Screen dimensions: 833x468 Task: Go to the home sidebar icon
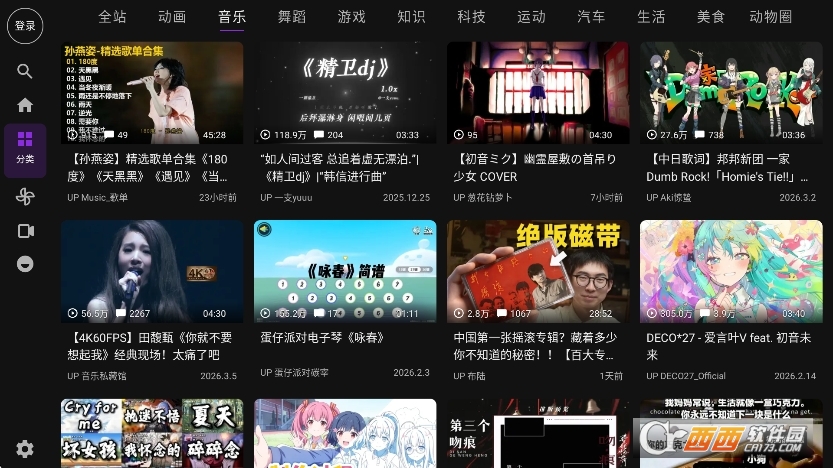pos(25,105)
